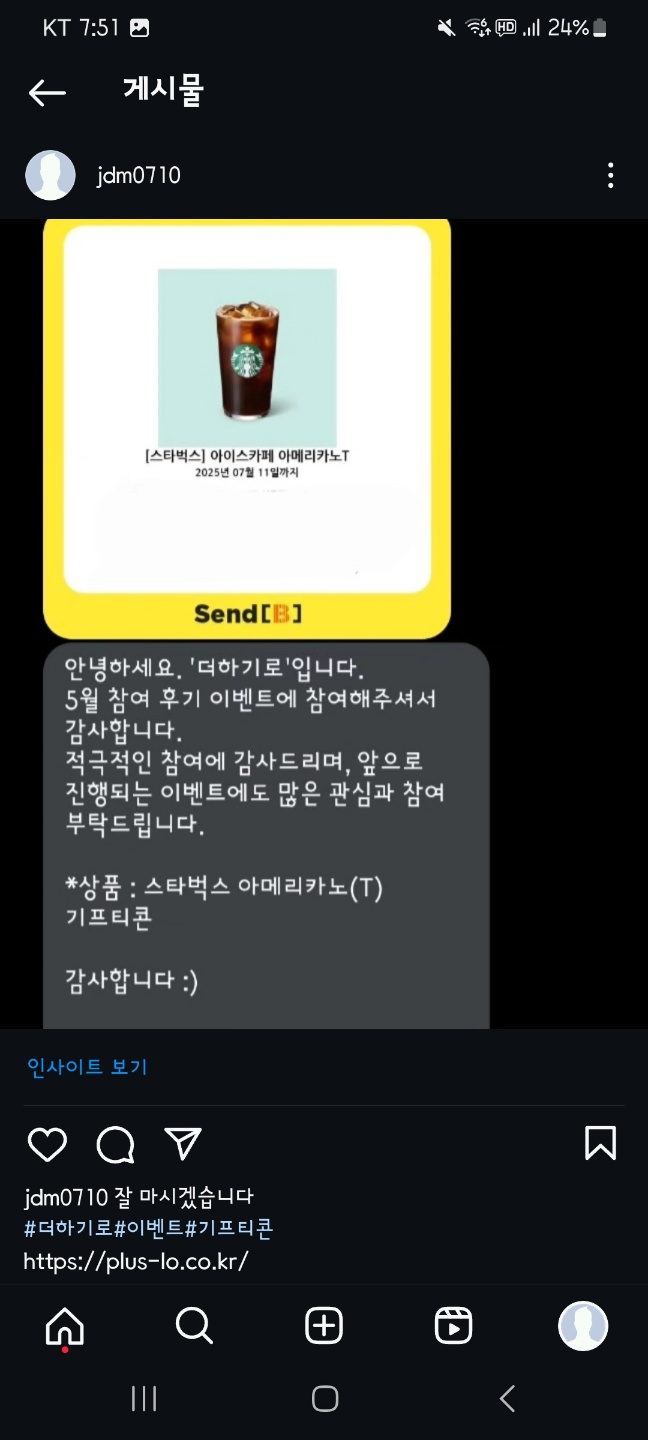Open the recent apps view
This screenshot has width=648, height=1440.
[144, 1398]
